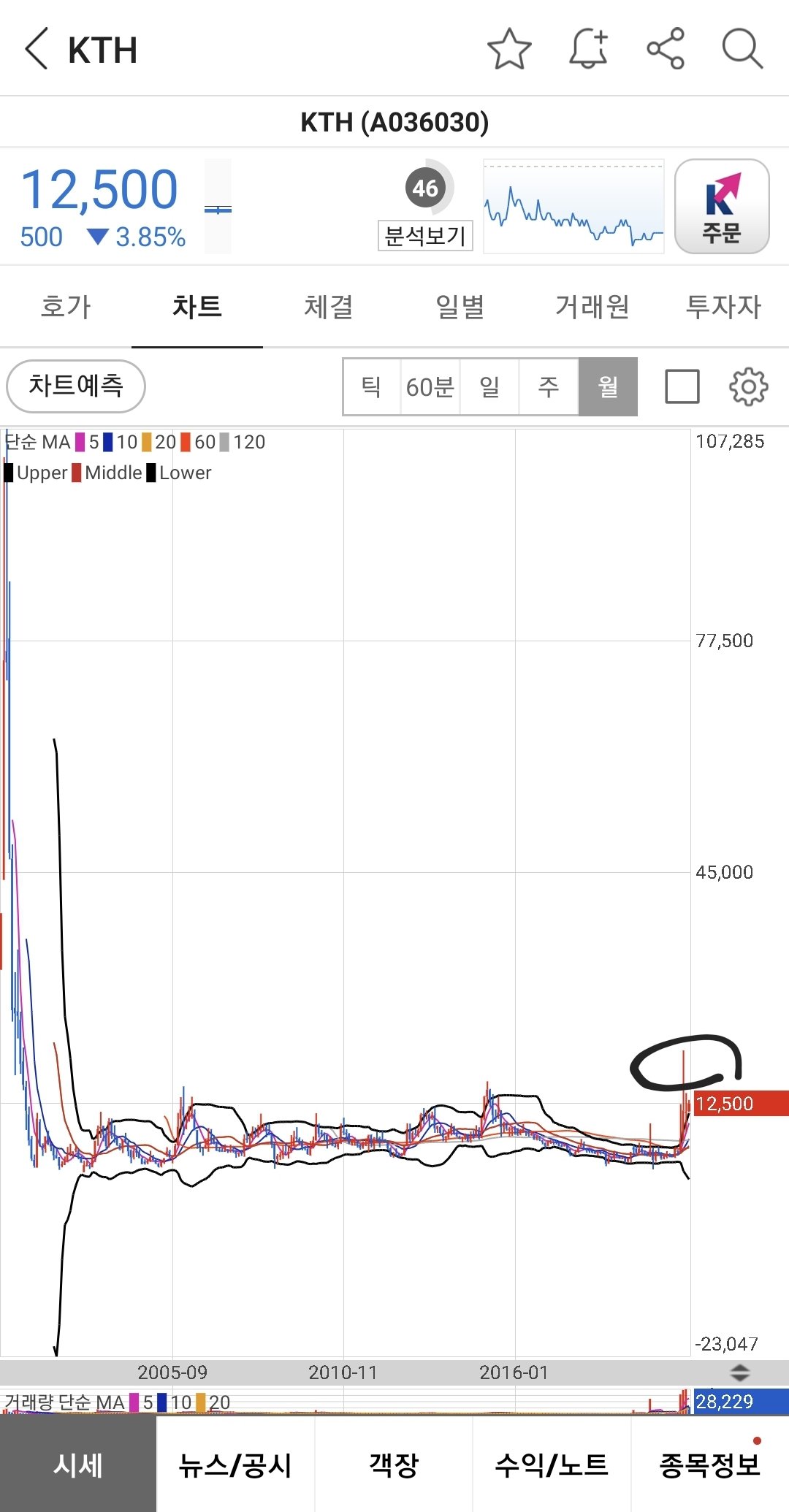Switch to the 체결 tab
Viewport: 789px width, 1512px height.
329,306
